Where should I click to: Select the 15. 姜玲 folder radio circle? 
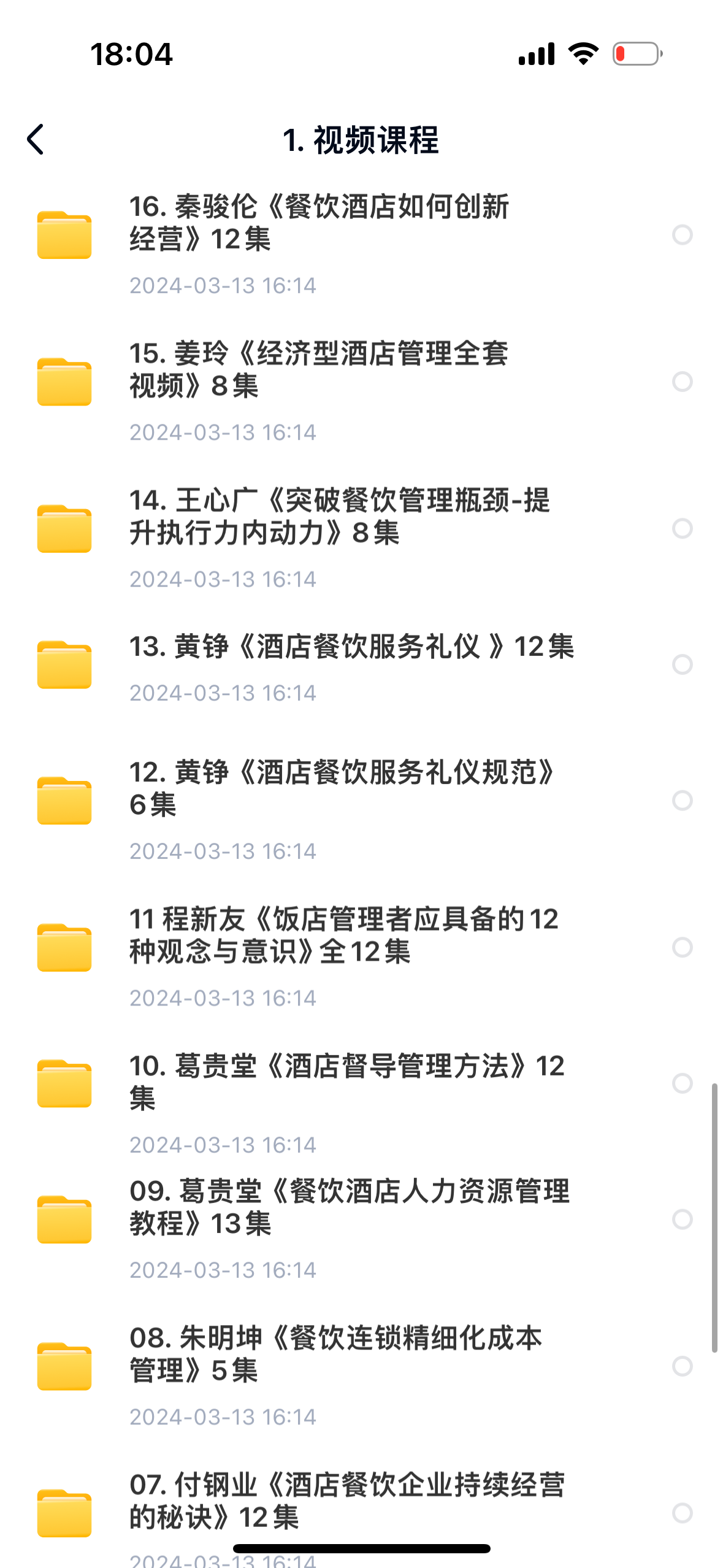tap(682, 382)
